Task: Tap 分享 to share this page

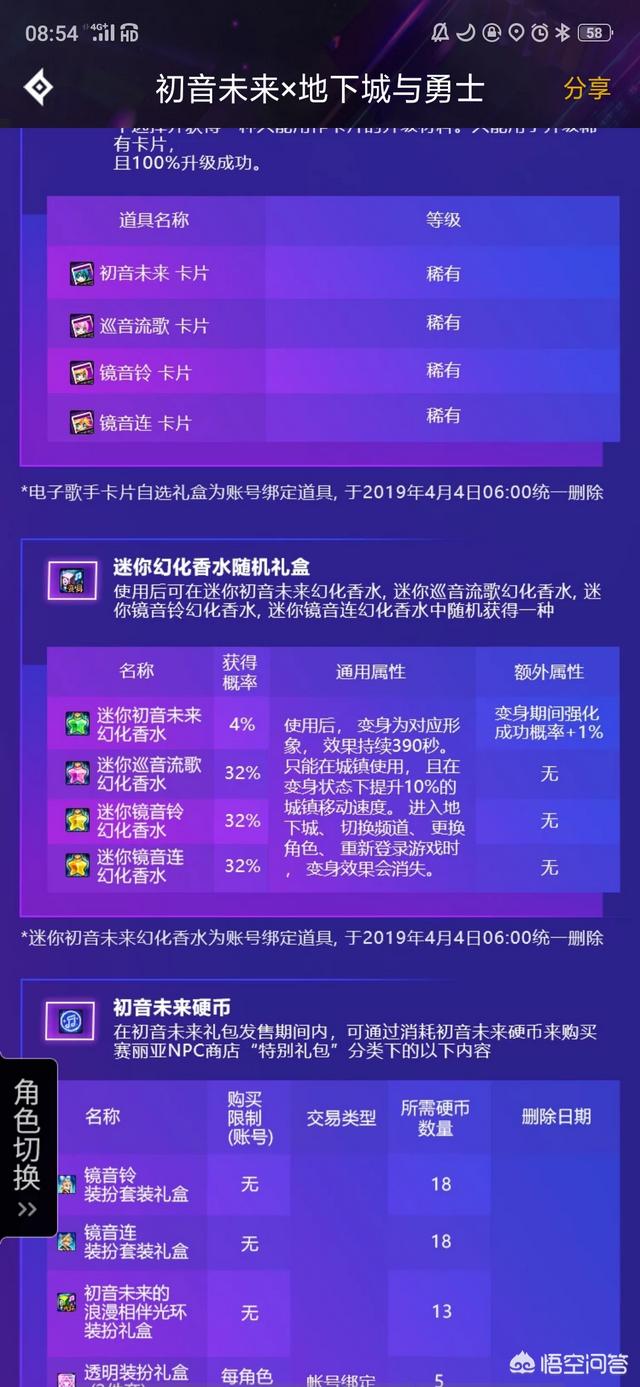Action: tap(587, 88)
